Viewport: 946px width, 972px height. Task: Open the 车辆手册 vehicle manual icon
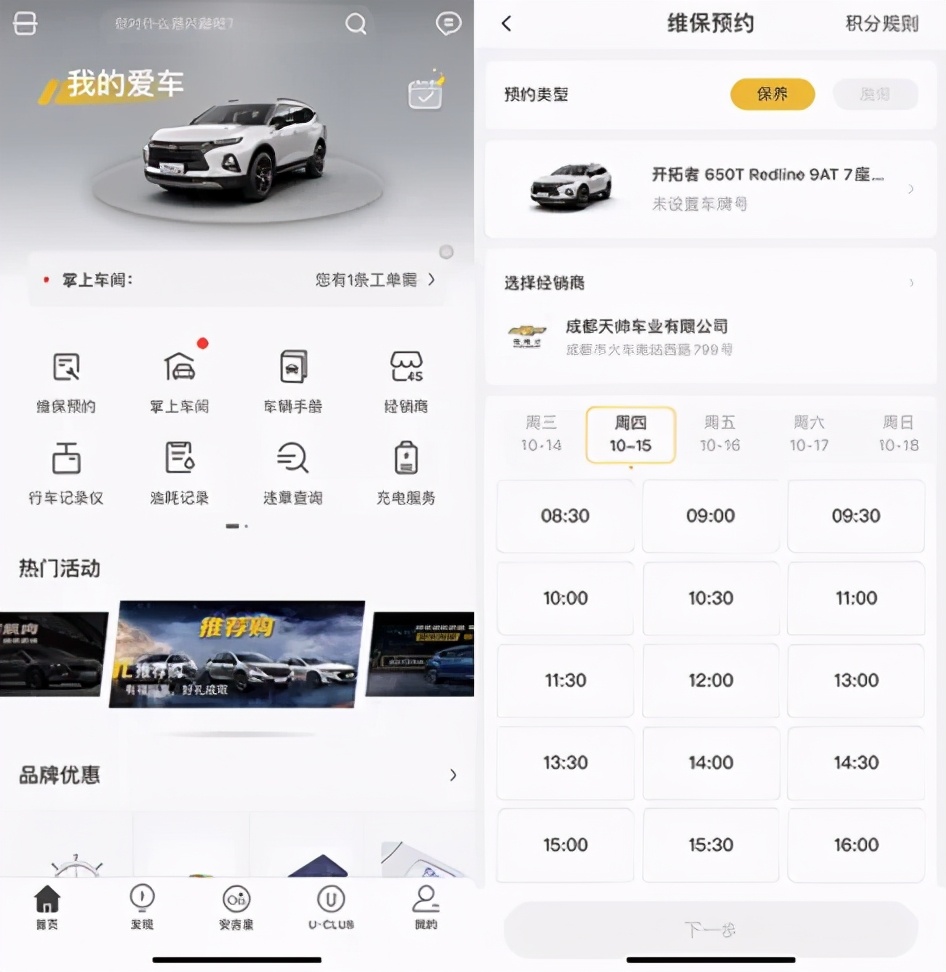coord(292,378)
